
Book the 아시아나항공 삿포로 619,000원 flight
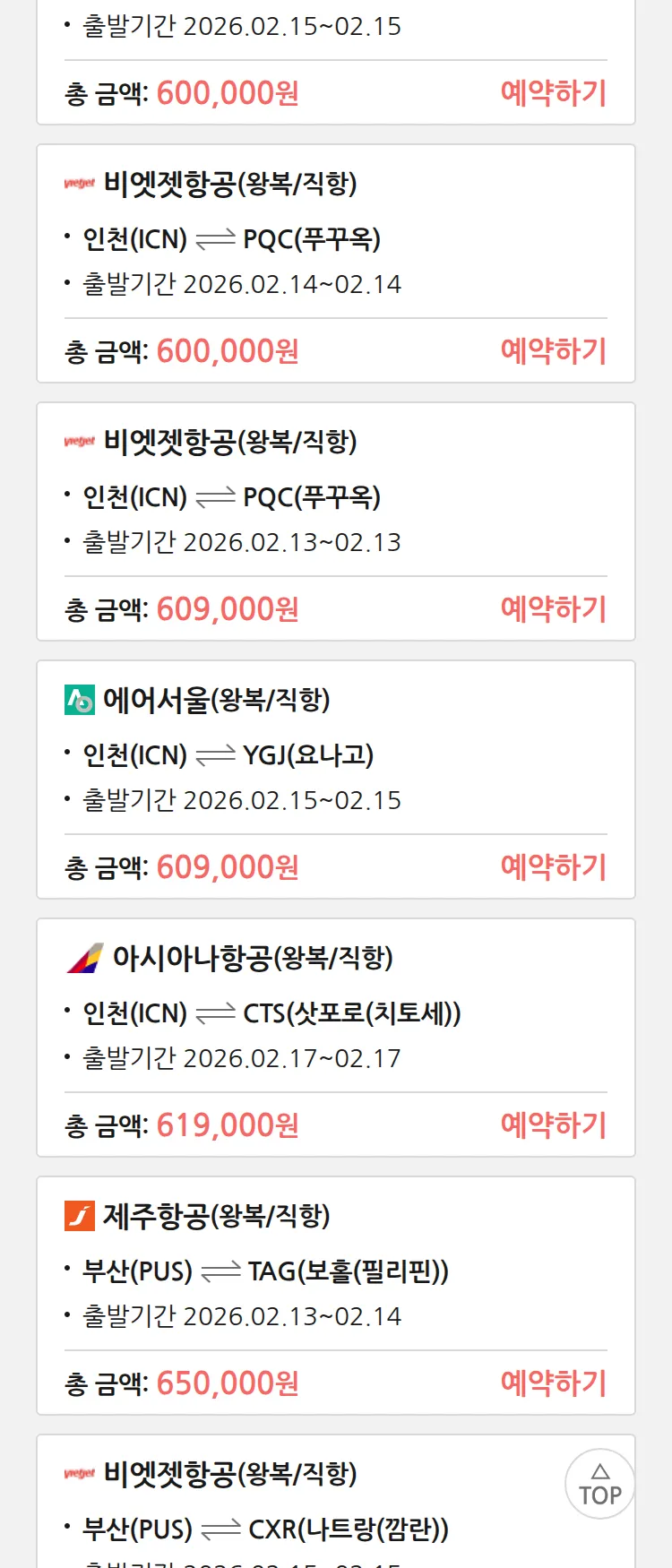(553, 1125)
